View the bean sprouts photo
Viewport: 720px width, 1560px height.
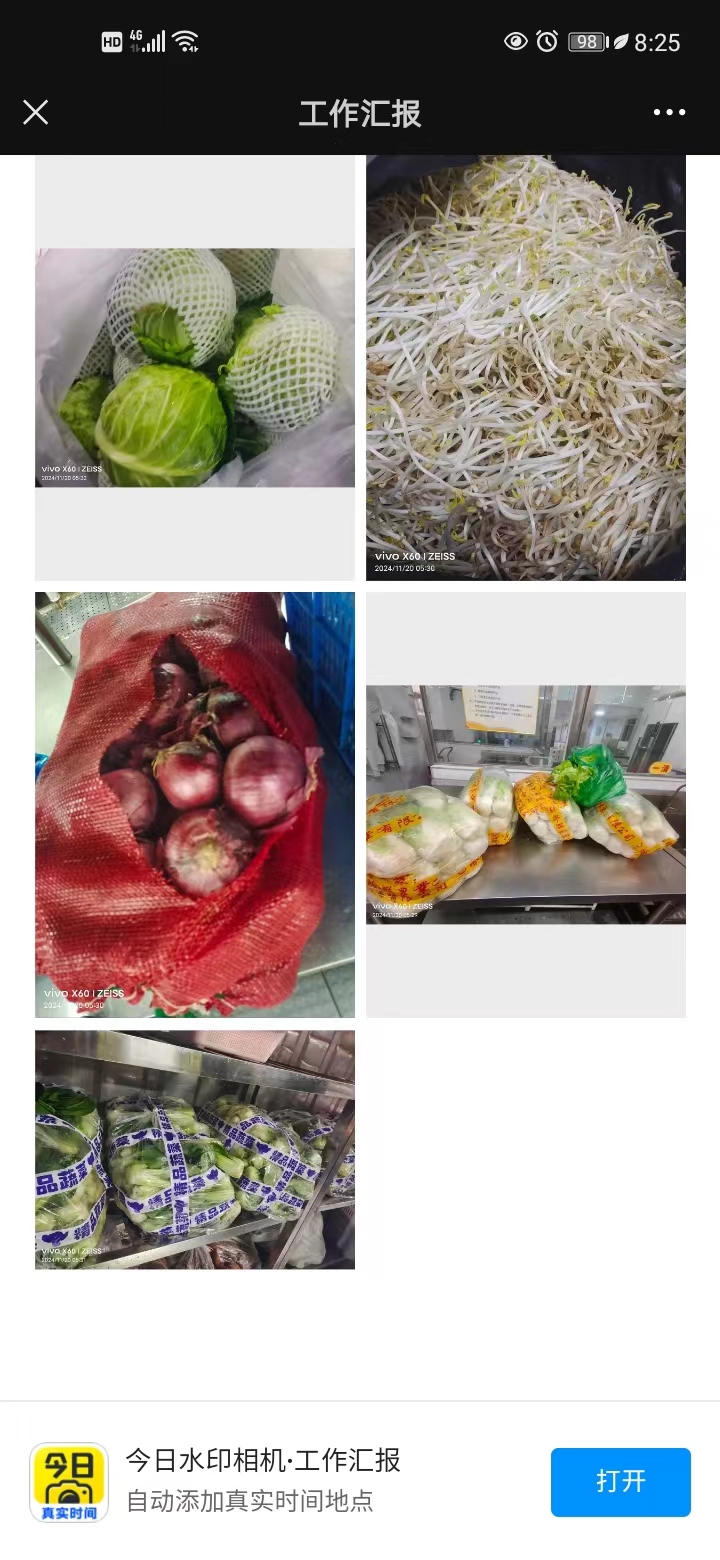click(x=526, y=367)
